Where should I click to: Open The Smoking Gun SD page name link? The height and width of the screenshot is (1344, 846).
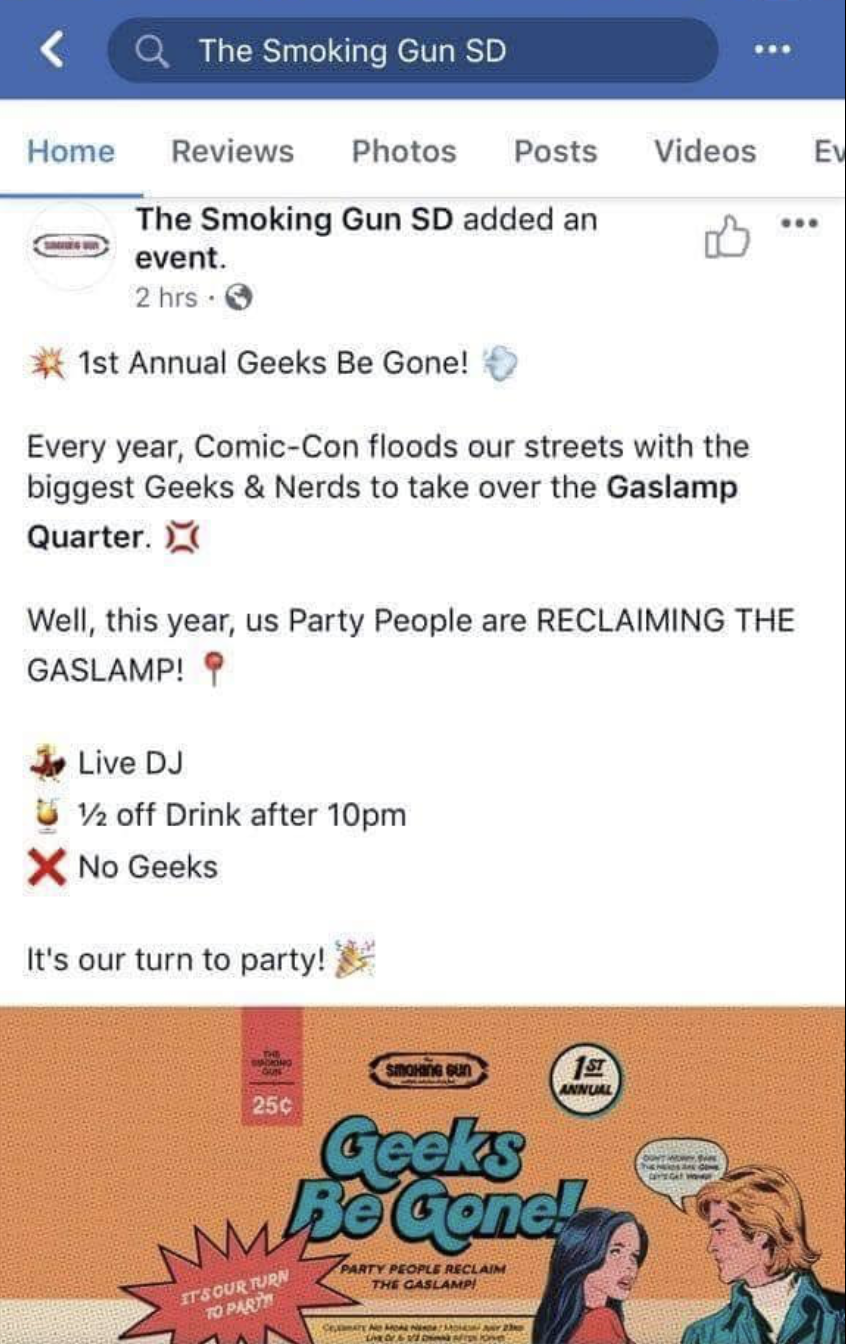click(294, 219)
